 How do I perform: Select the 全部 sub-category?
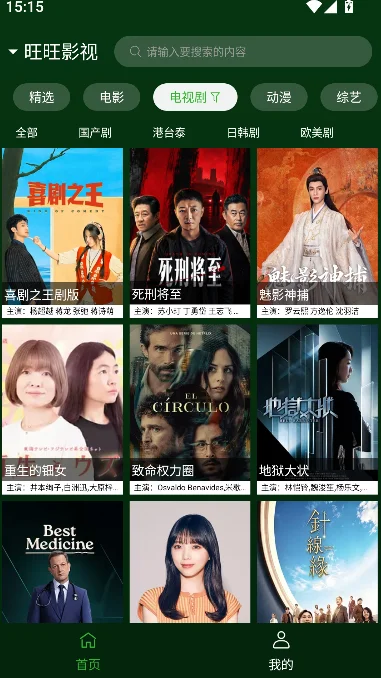[26, 132]
